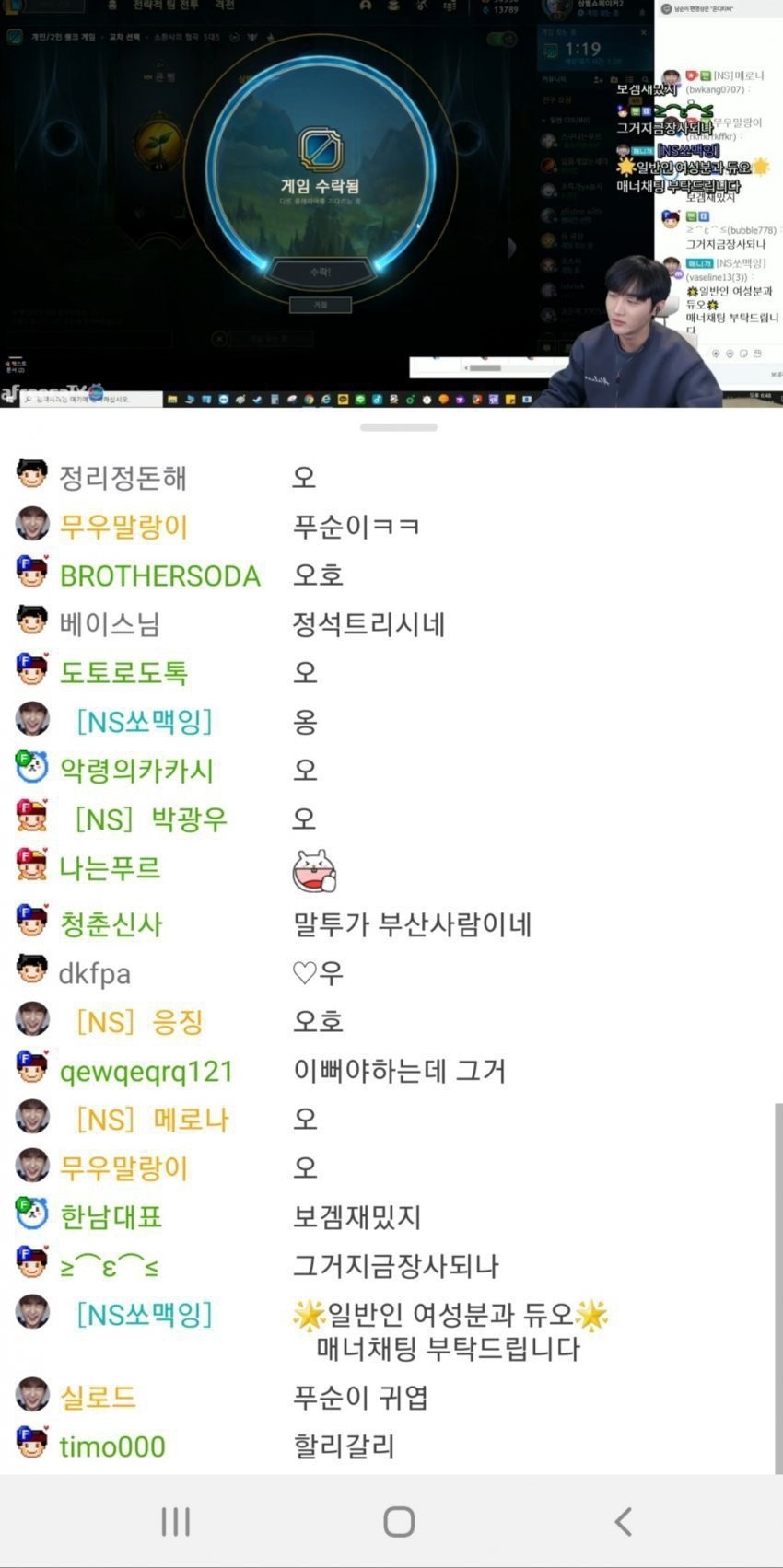The width and height of the screenshot is (783, 1568).
Task: Open the recent apps view
Action: pos(175,1522)
